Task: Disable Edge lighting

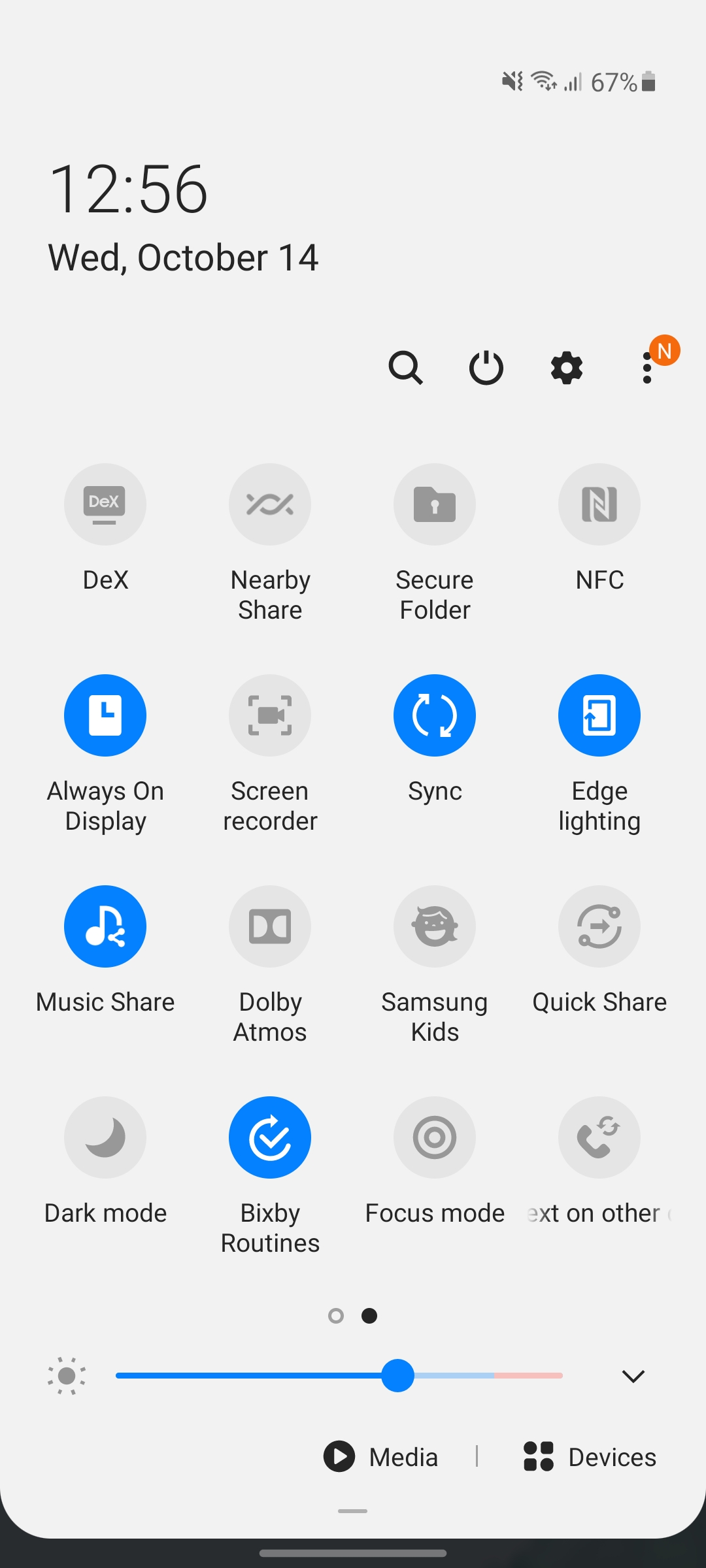Action: click(x=599, y=715)
